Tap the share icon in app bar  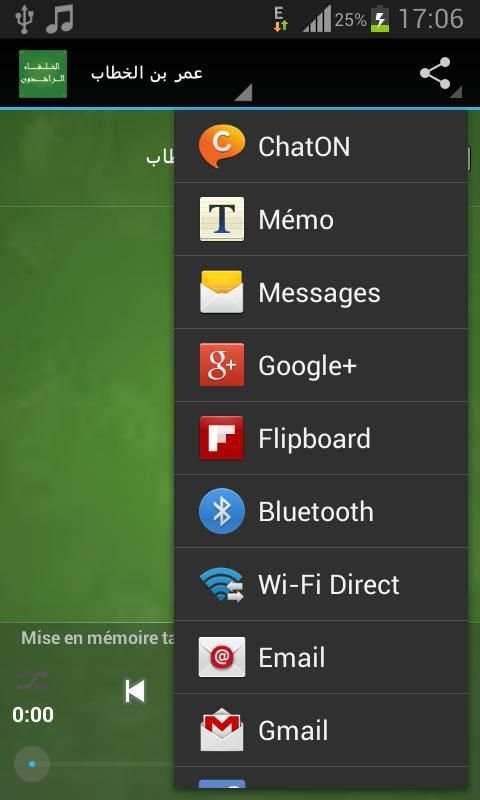436,73
